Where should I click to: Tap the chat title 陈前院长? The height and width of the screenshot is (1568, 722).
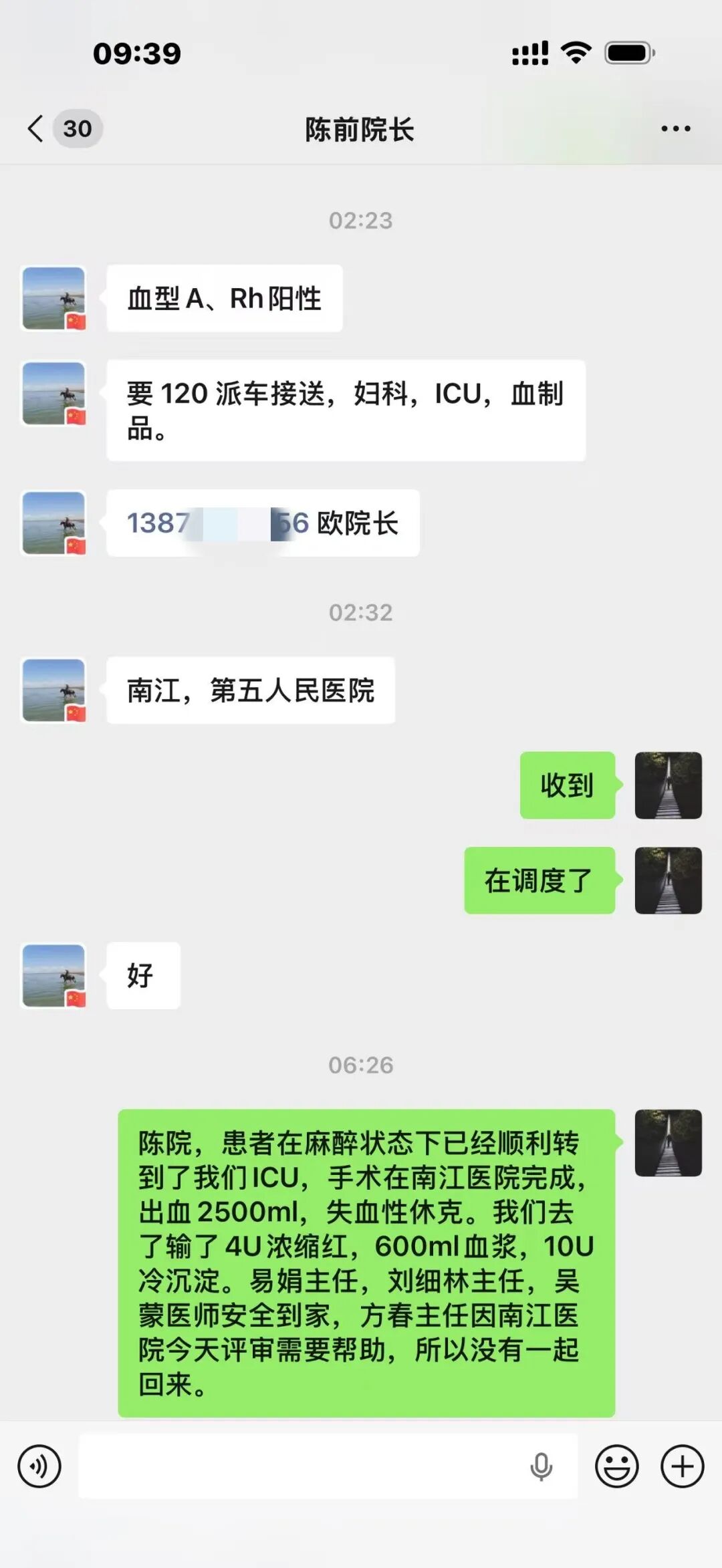click(x=359, y=130)
